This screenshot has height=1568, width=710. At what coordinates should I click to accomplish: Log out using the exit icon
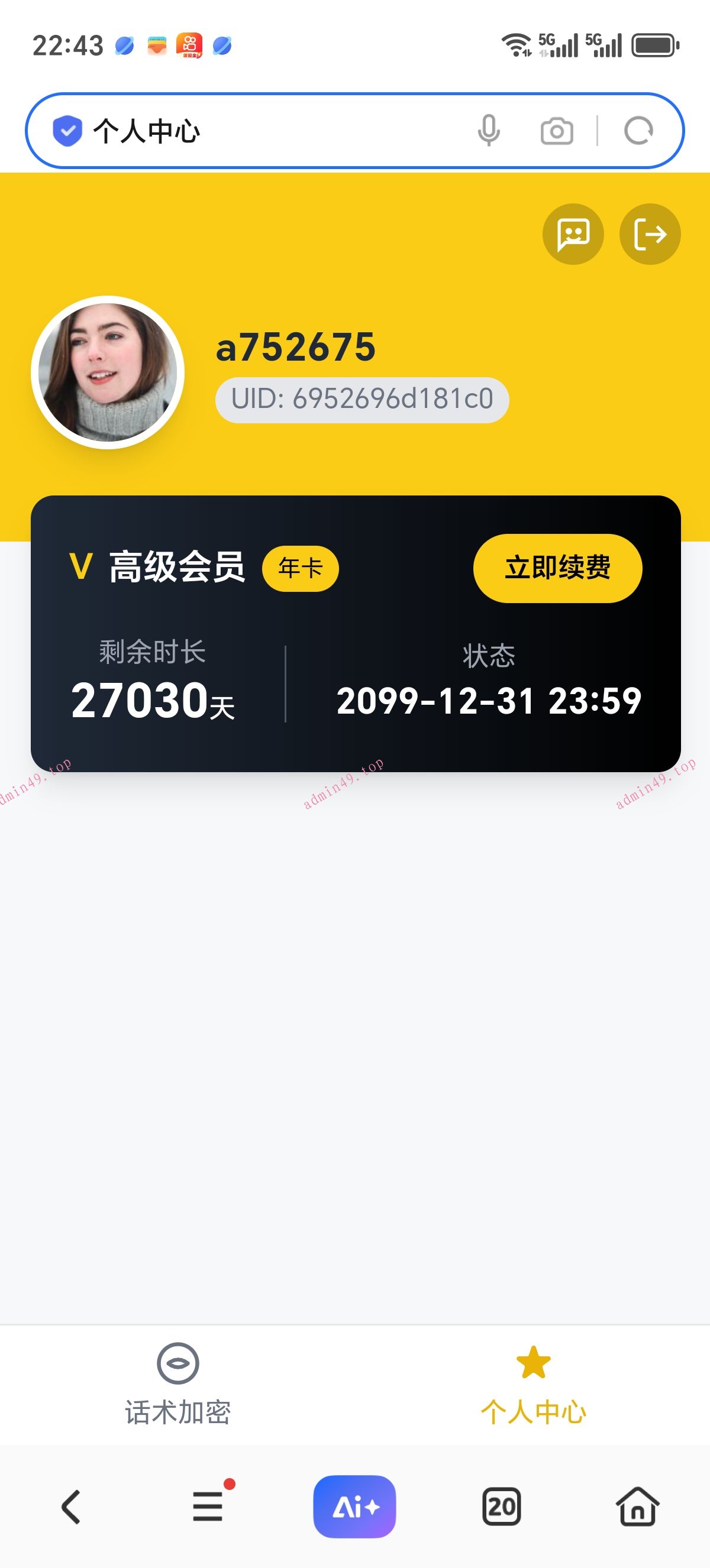click(649, 234)
